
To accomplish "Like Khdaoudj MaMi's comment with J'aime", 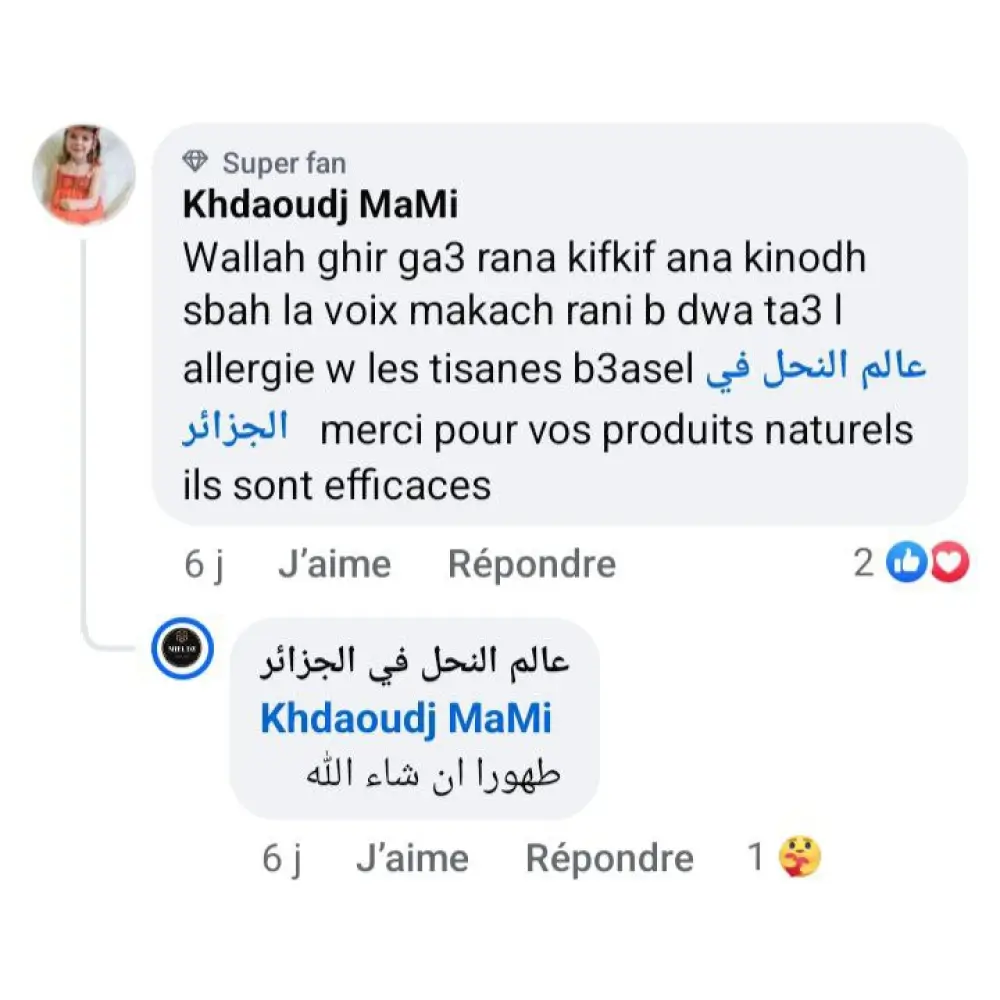I will coord(333,565).
